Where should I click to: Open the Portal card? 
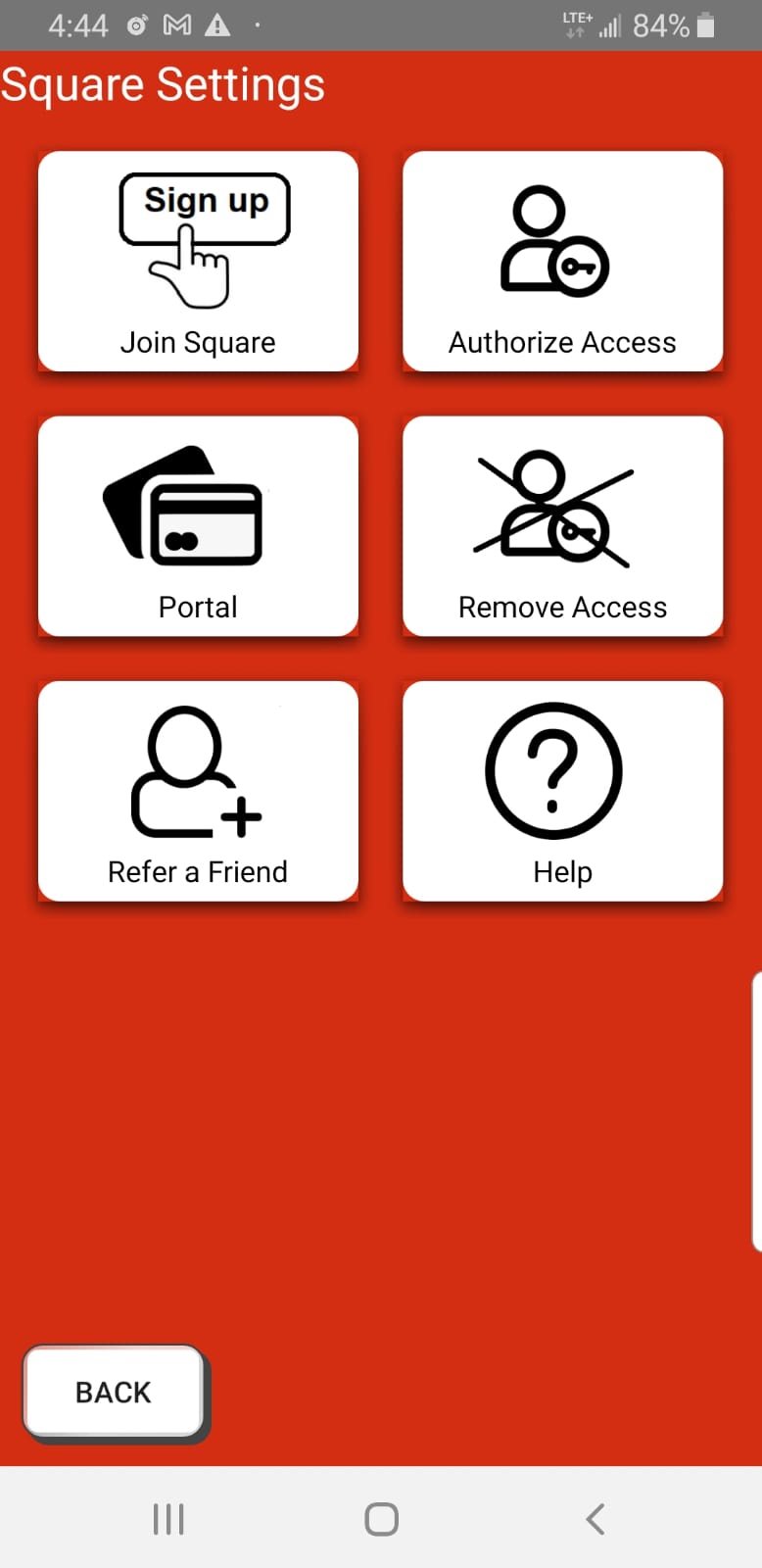pos(198,526)
